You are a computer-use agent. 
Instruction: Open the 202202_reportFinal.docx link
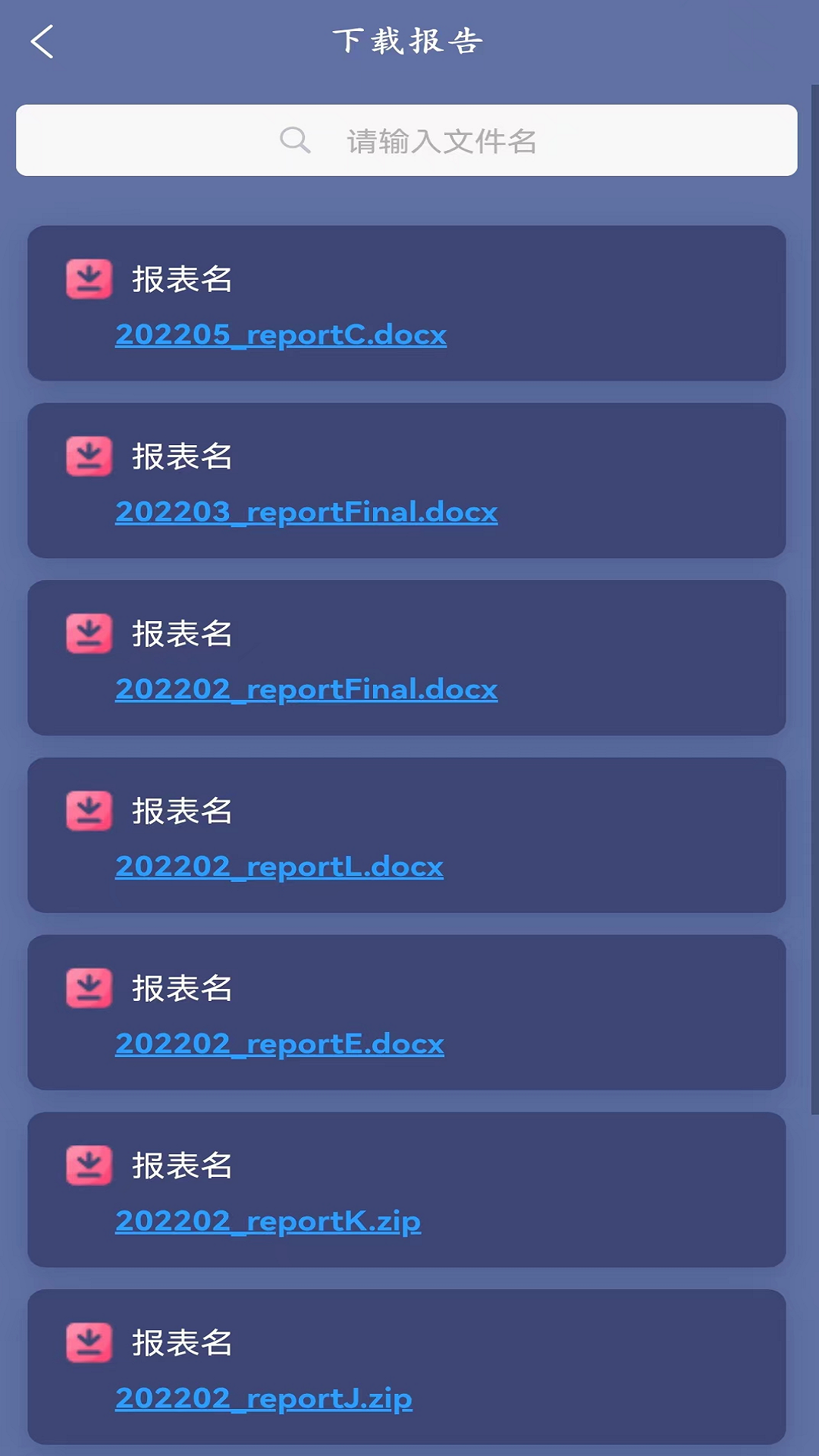point(306,689)
